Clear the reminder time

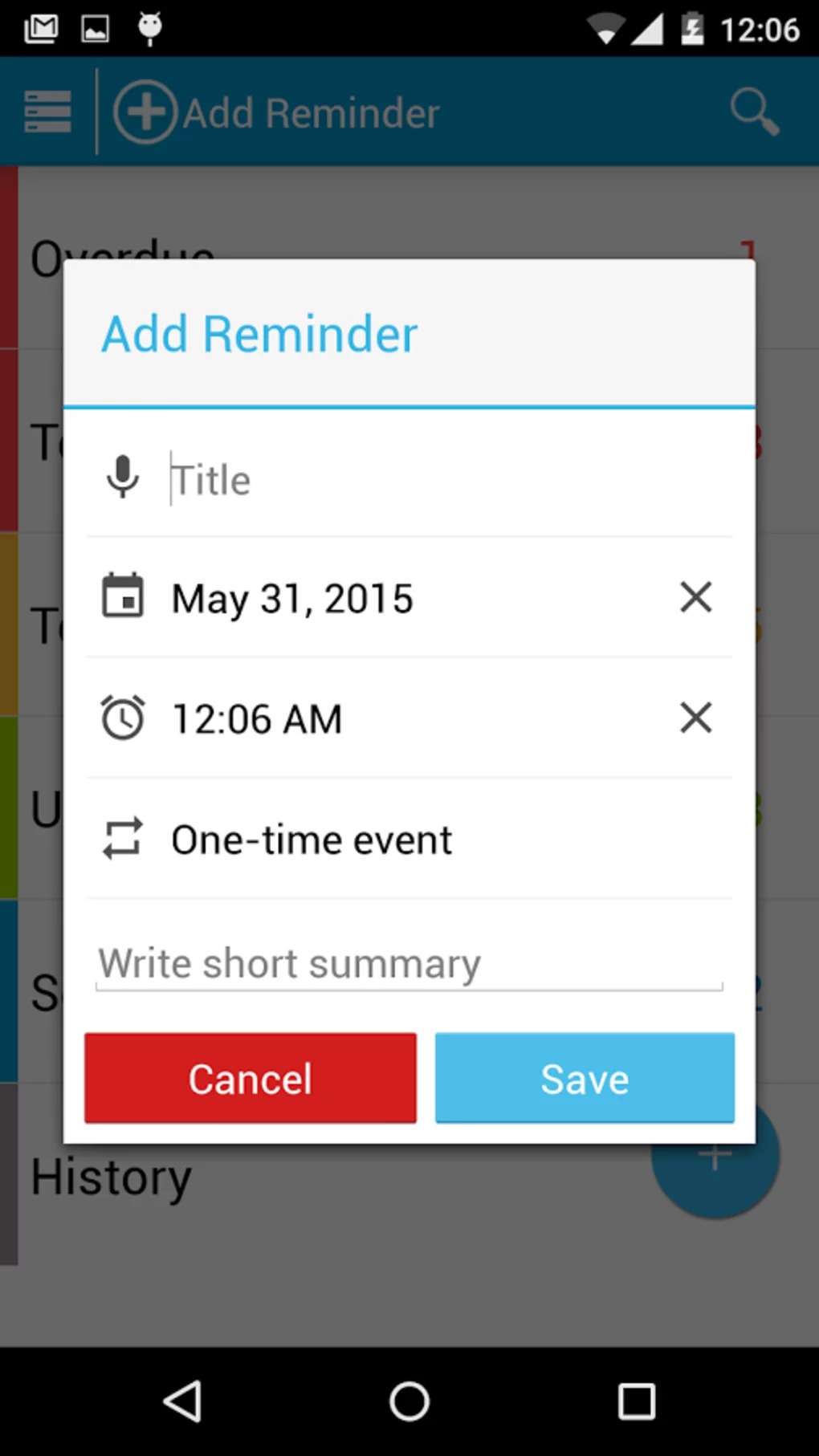[695, 718]
